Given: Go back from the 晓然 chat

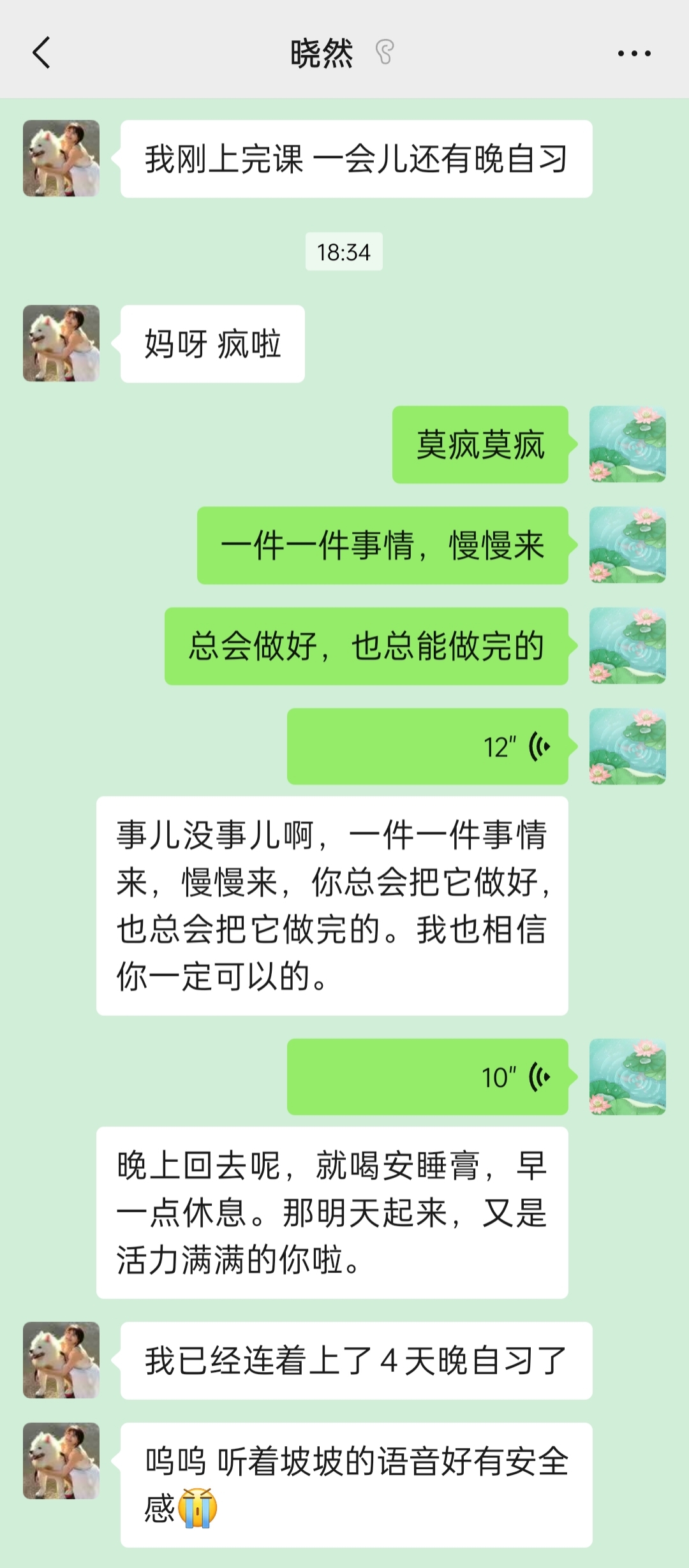Looking at the screenshot, I should tap(41, 53).
